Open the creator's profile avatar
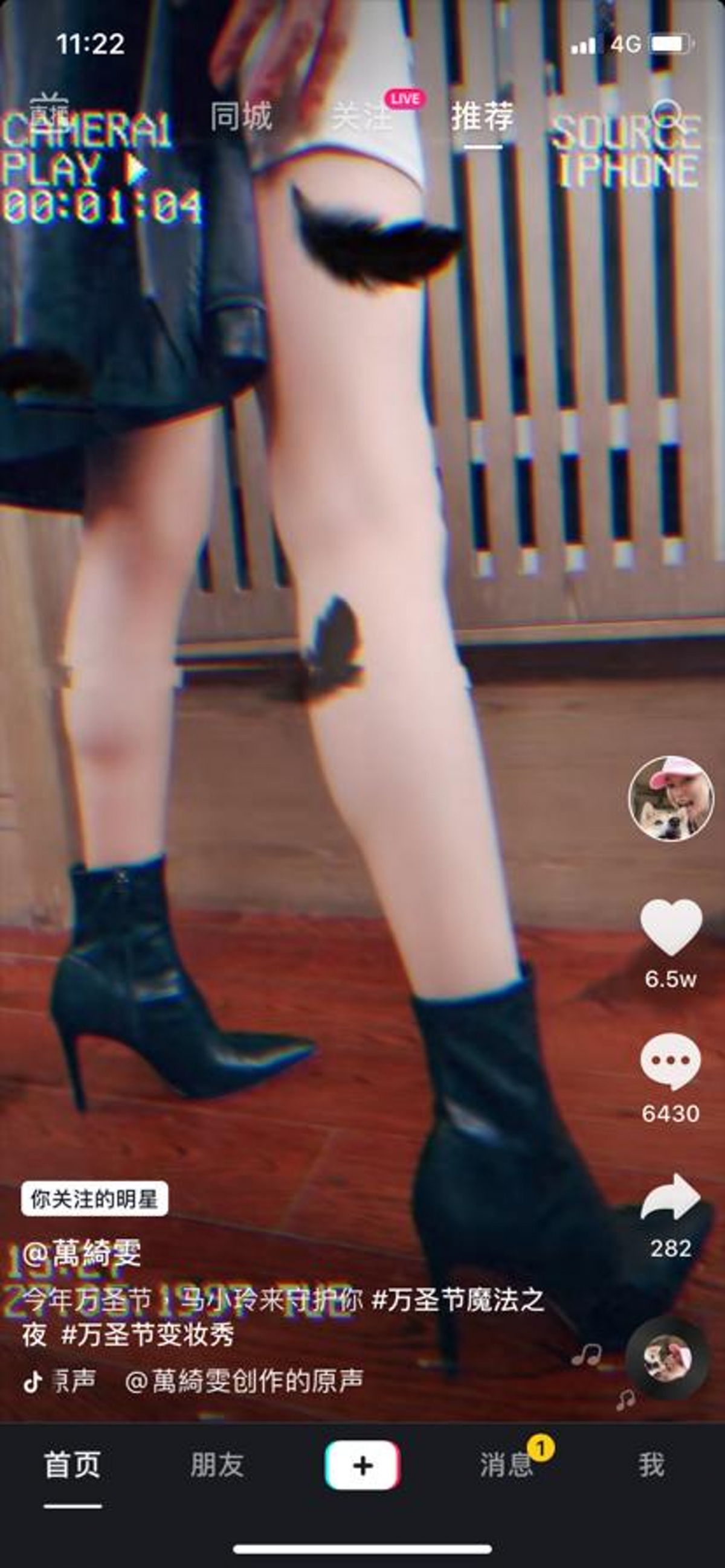The image size is (725, 1568). 670,799
